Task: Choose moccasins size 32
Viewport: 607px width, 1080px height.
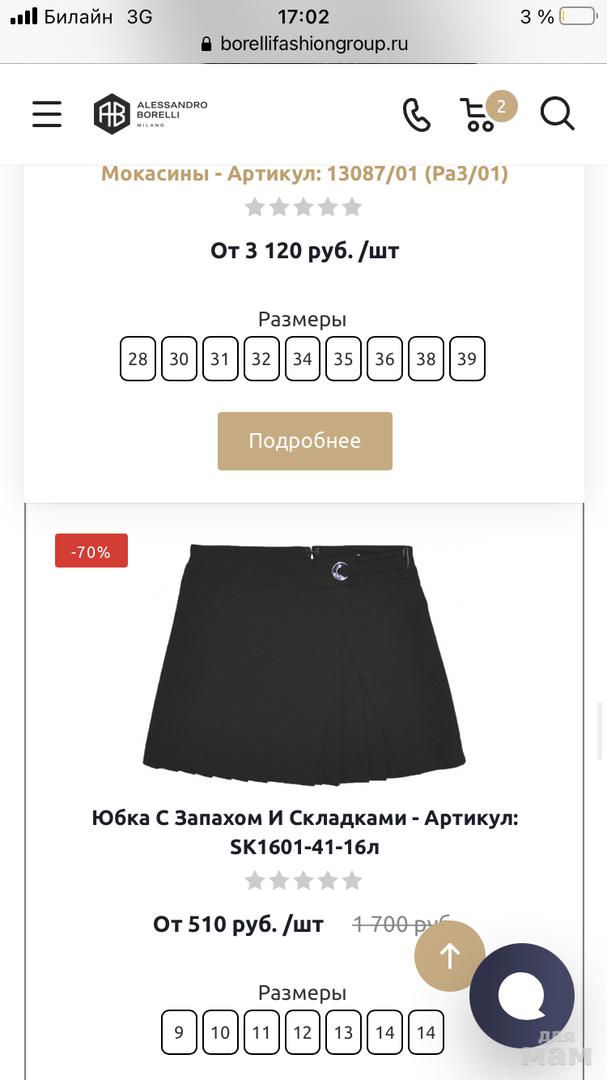Action: click(x=261, y=359)
